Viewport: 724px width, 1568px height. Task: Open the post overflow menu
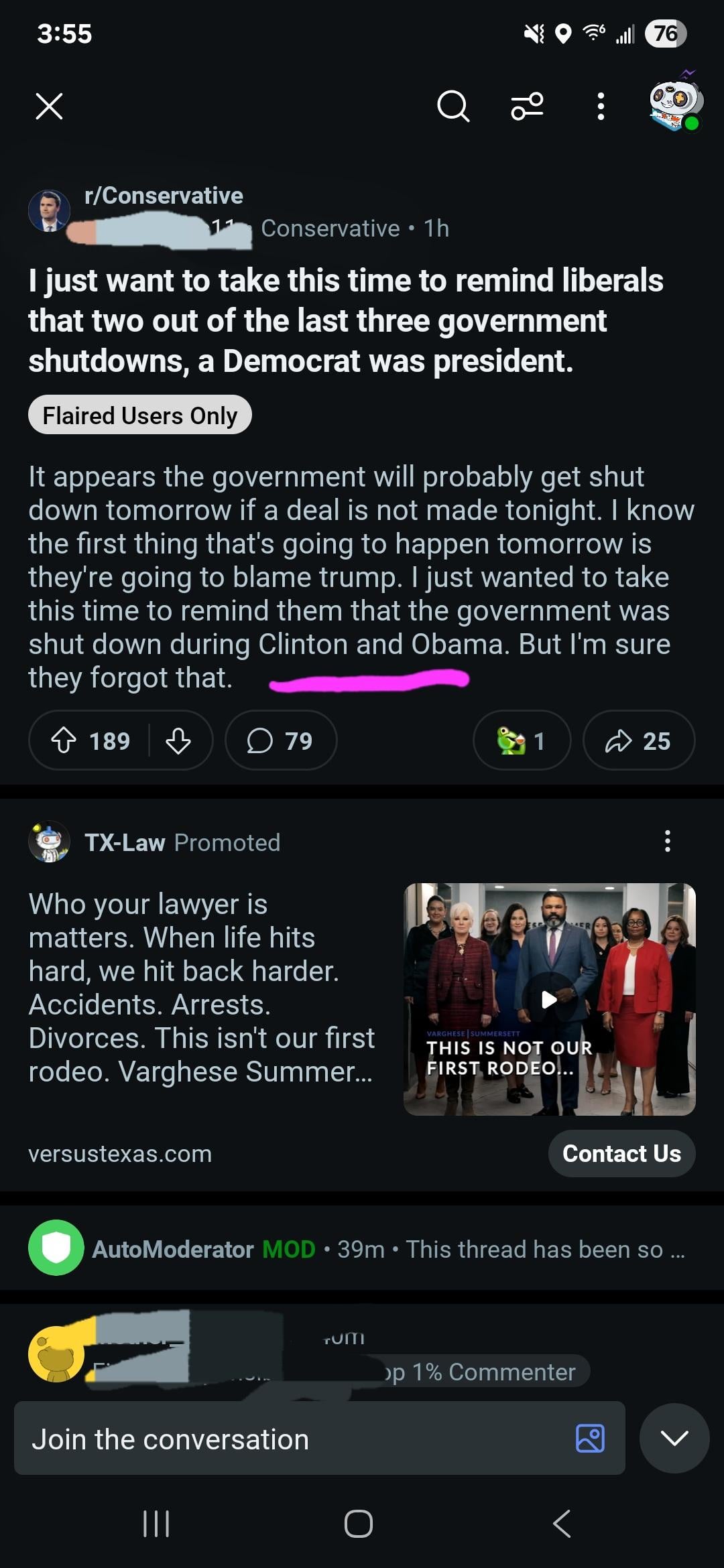[601, 106]
